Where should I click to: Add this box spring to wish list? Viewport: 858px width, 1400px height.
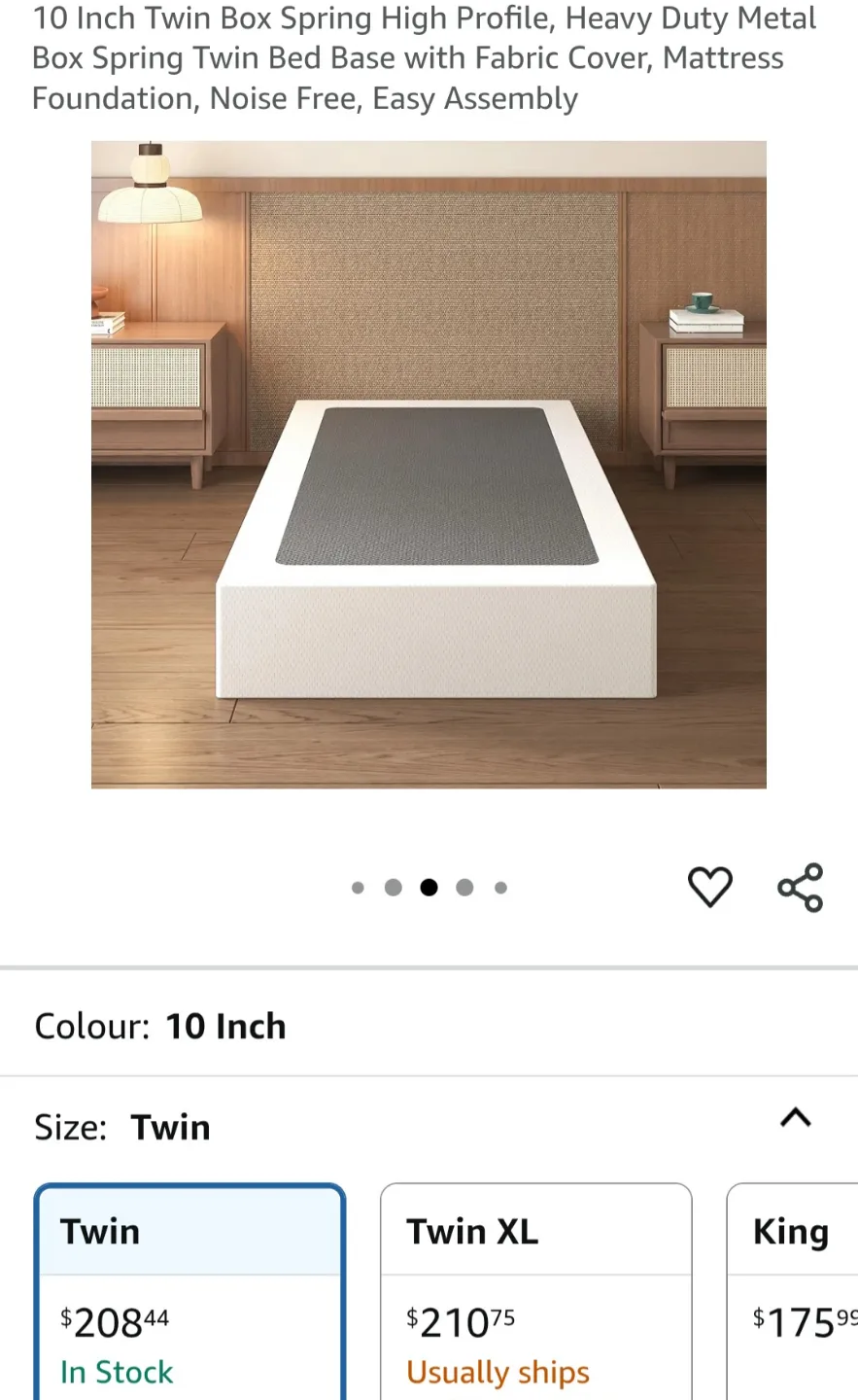coord(709,887)
